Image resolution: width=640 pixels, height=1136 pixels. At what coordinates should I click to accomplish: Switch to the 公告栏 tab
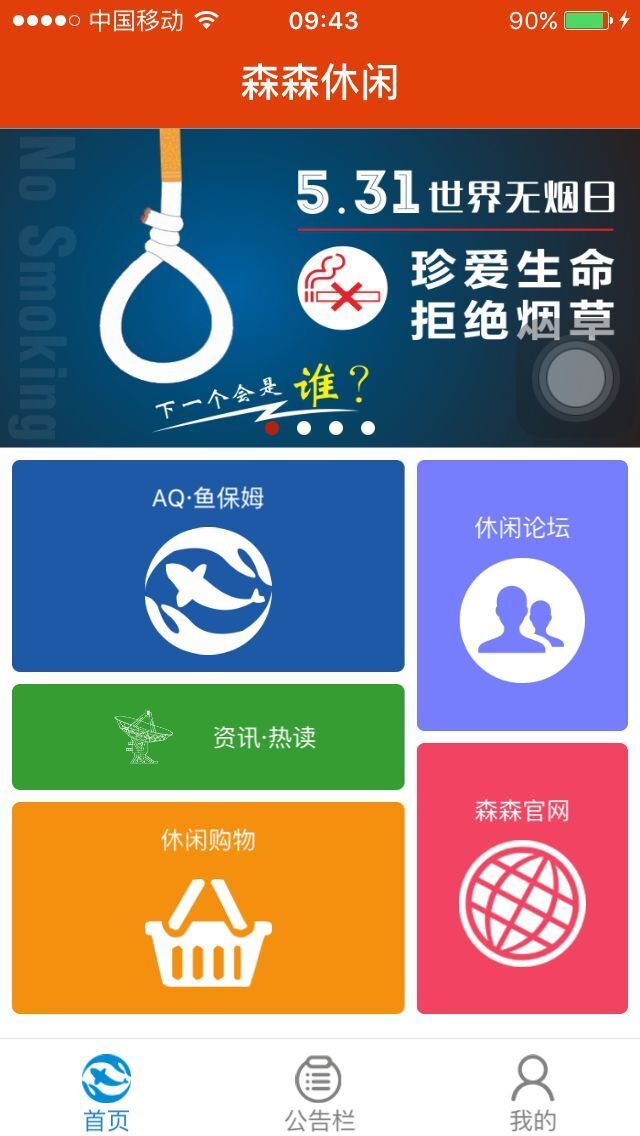(319, 1092)
